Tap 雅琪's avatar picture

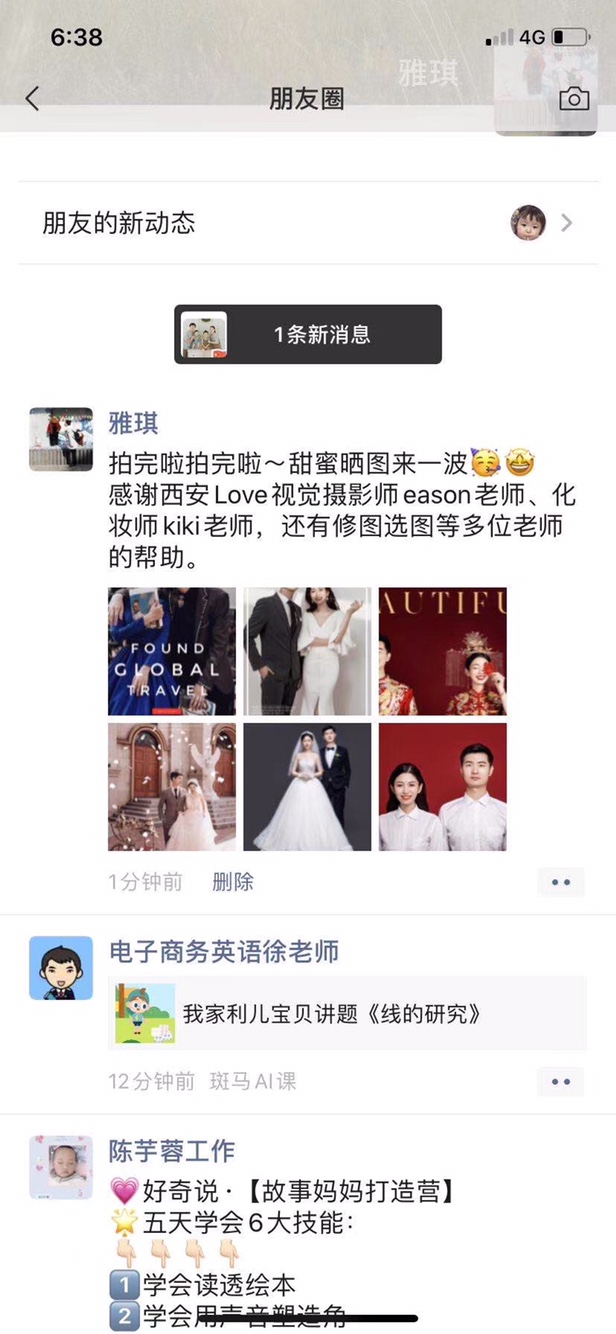point(61,439)
